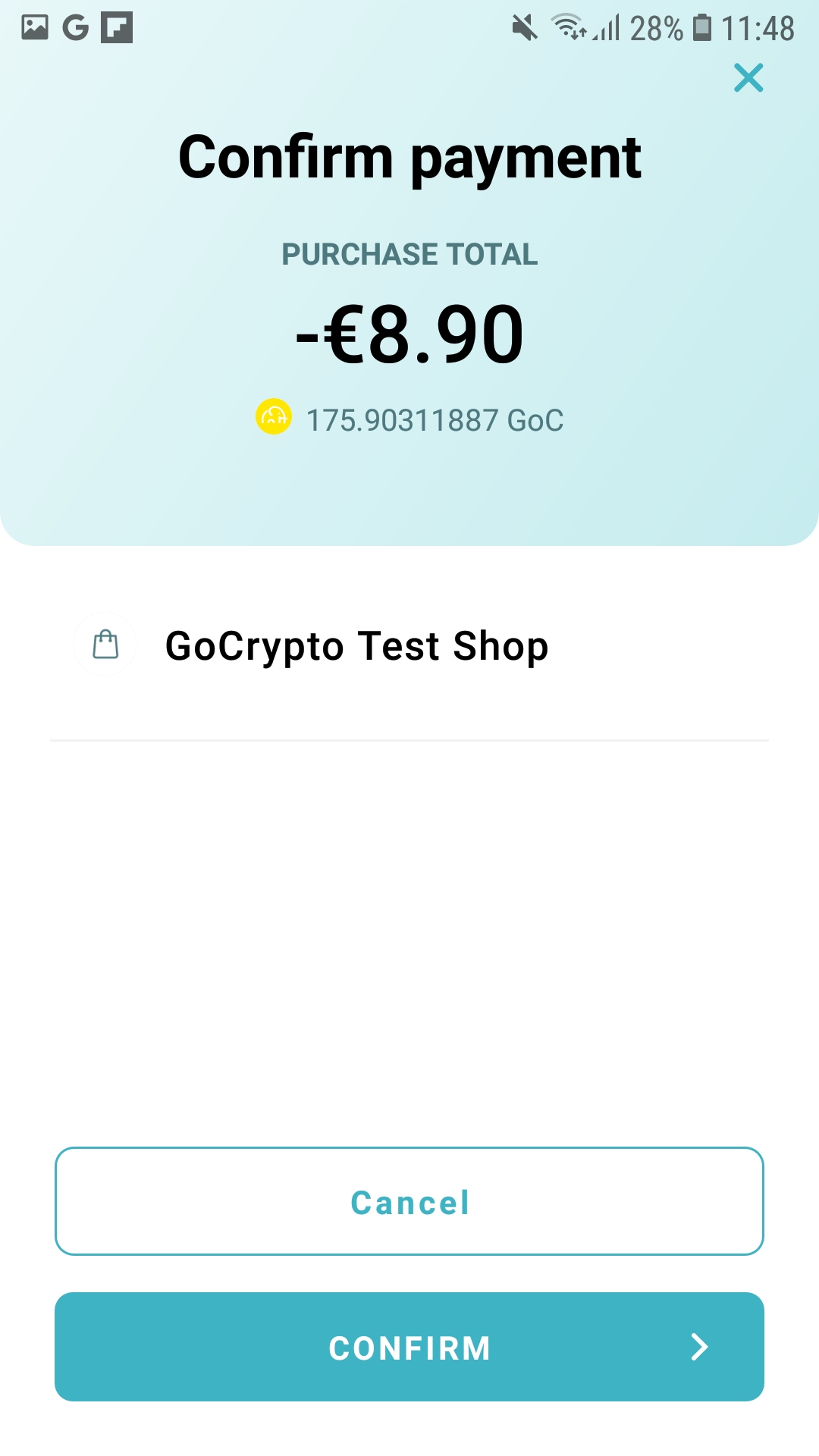This screenshot has width=819, height=1456.
Task: Cancel the payment
Action: [x=409, y=1201]
